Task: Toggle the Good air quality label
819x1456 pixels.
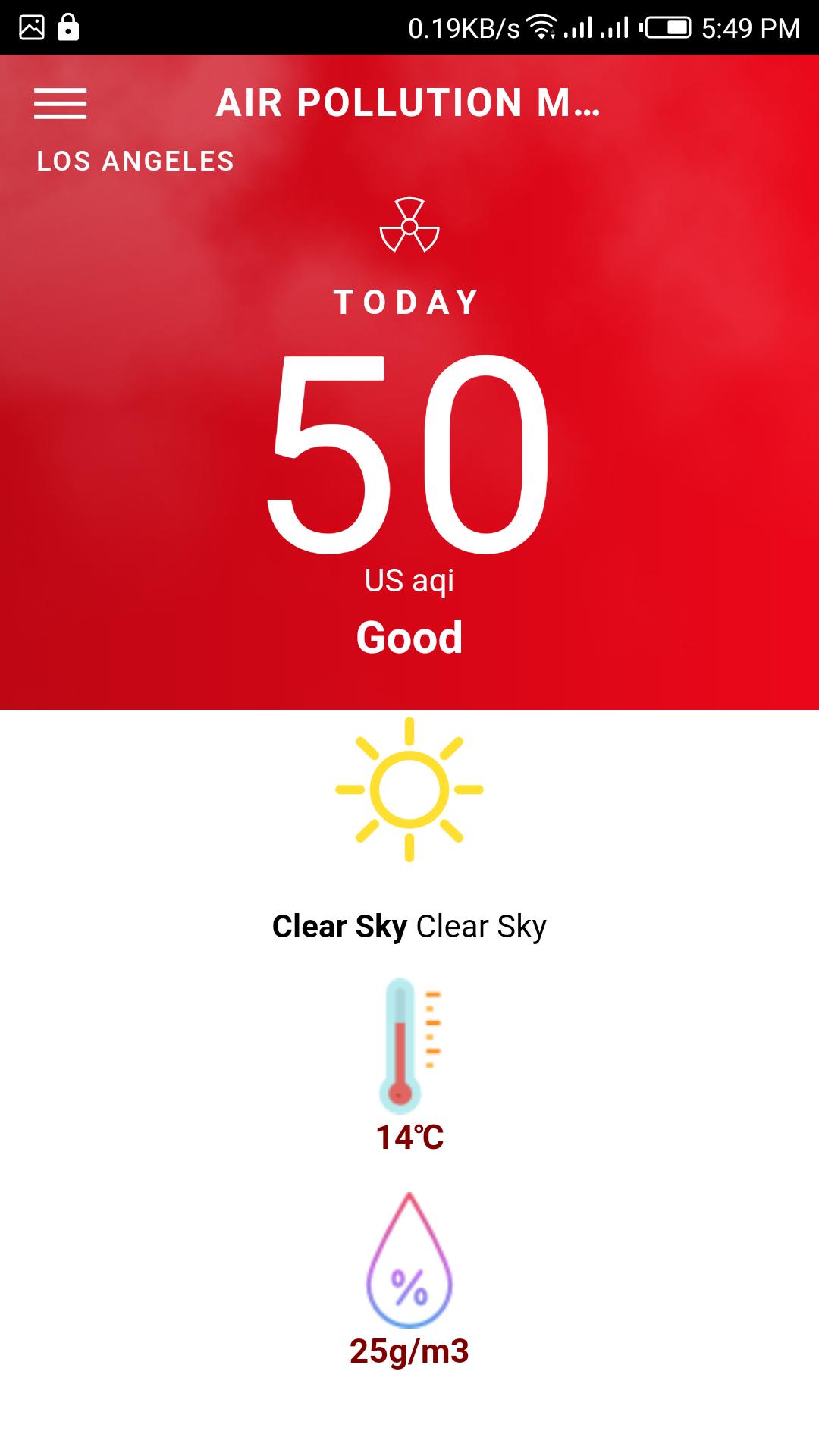Action: point(409,637)
